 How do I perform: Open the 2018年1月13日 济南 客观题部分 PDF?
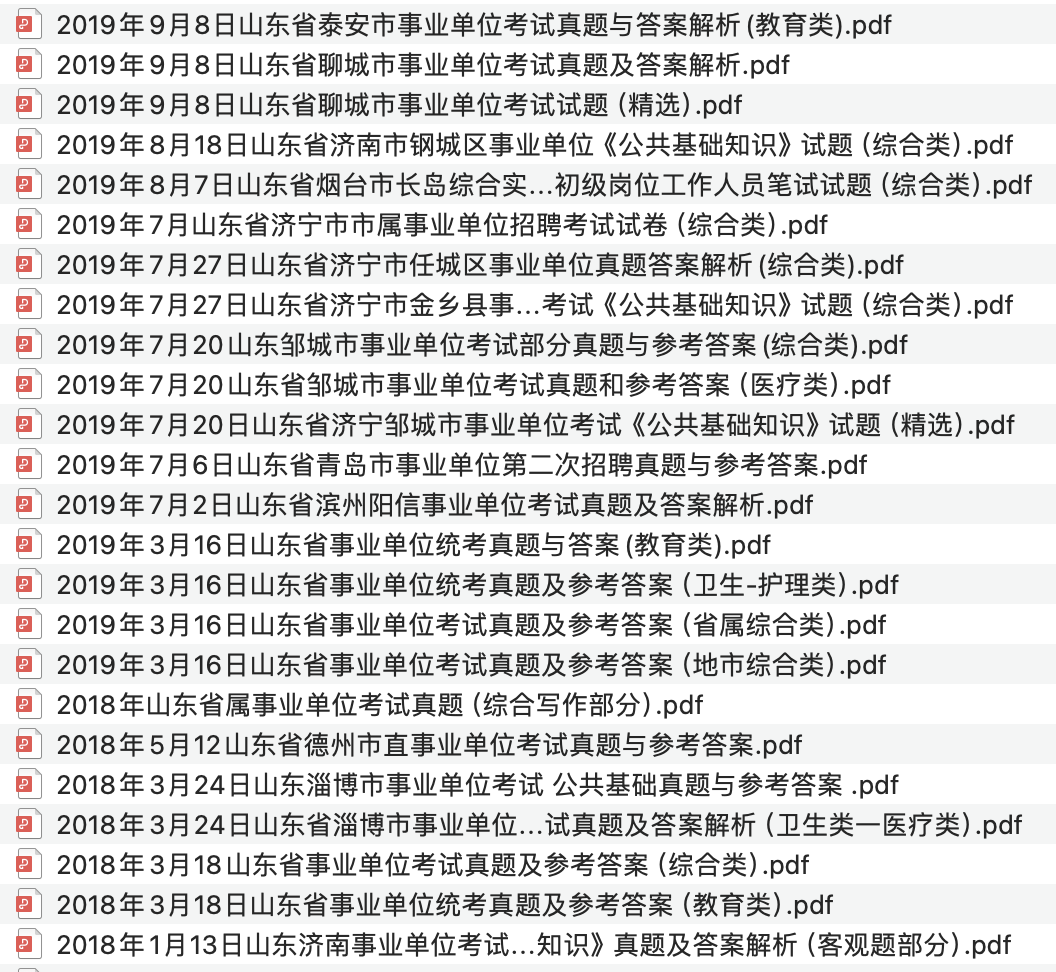[x=534, y=945]
